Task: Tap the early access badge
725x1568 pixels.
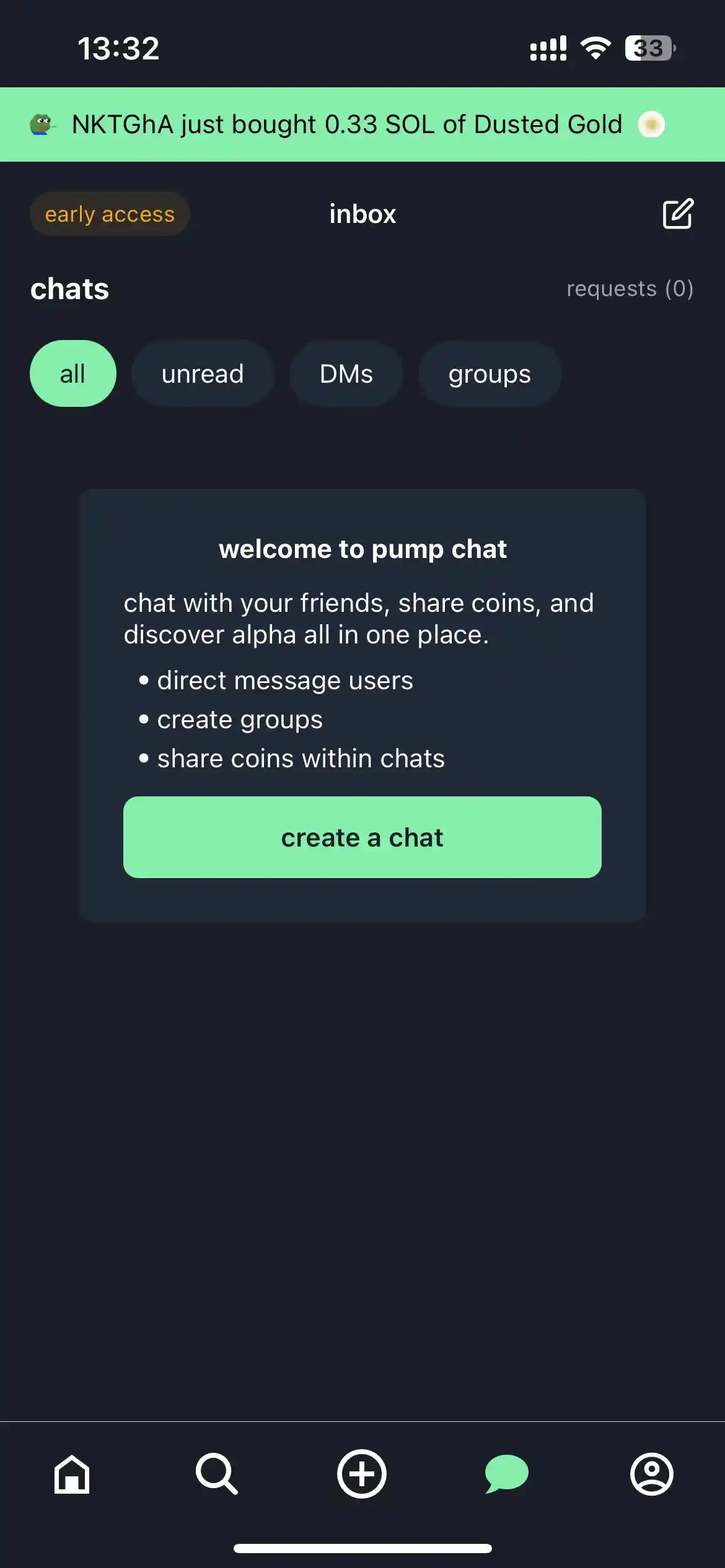Action: tap(110, 214)
